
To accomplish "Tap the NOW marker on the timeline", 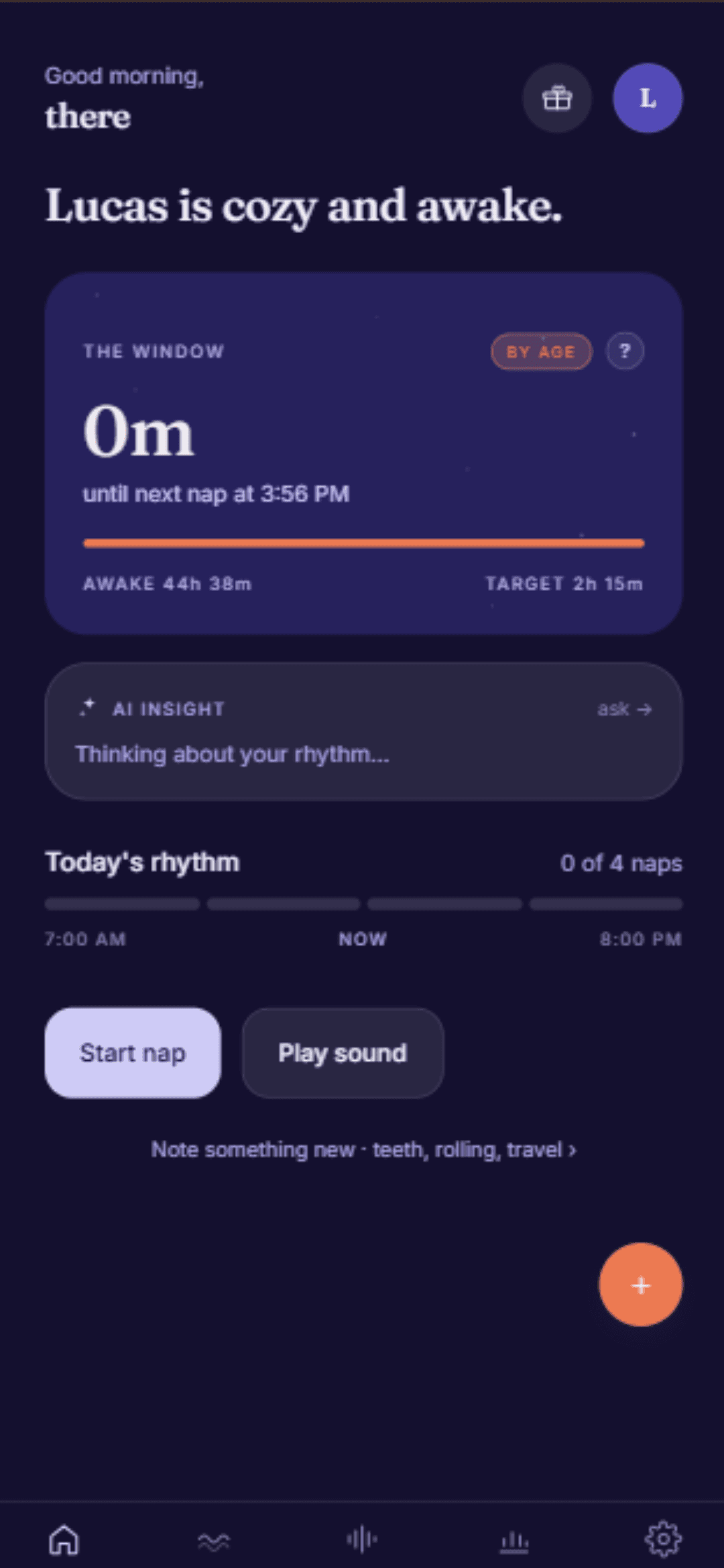I will 362,939.
